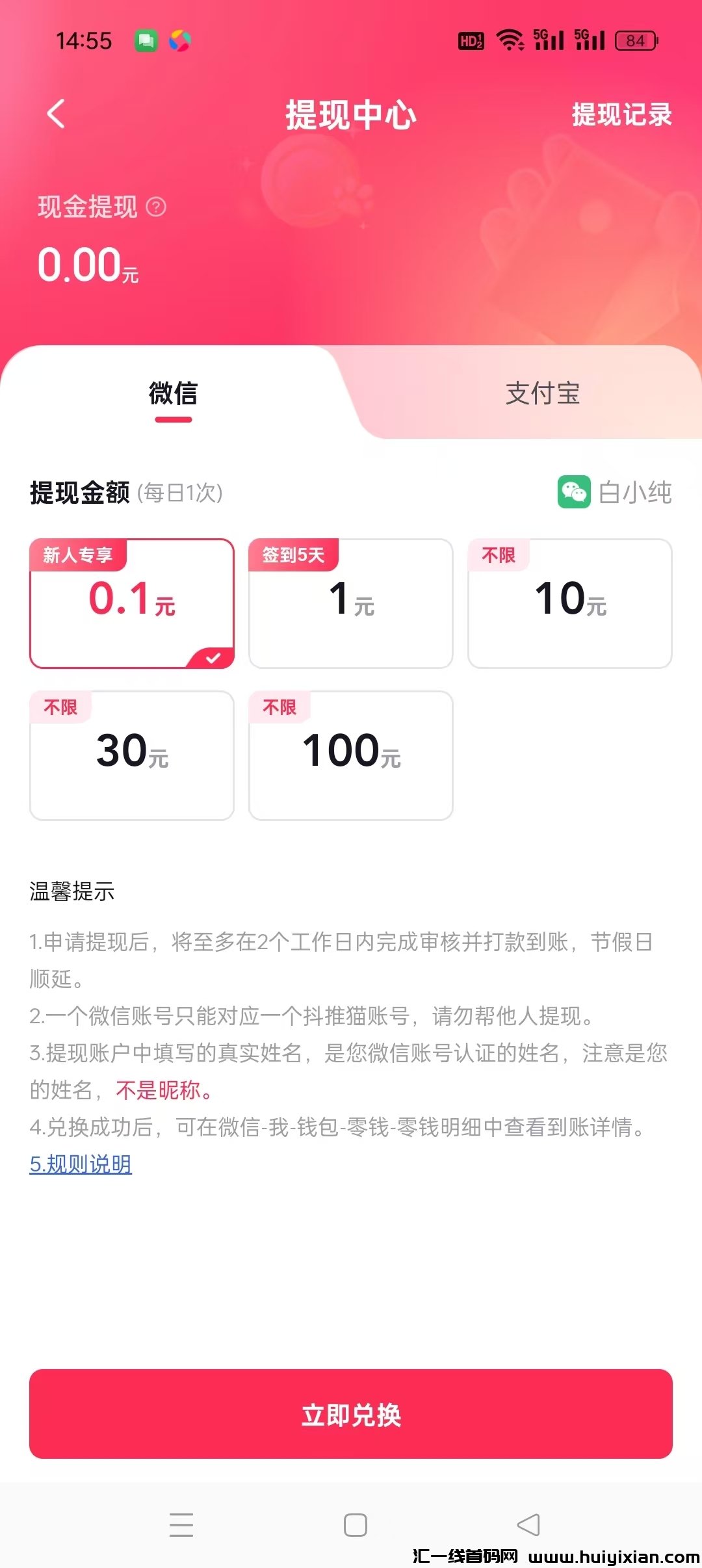702x1568 pixels.
Task: Open the 5.规则说明 rules link
Action: click(x=81, y=1164)
